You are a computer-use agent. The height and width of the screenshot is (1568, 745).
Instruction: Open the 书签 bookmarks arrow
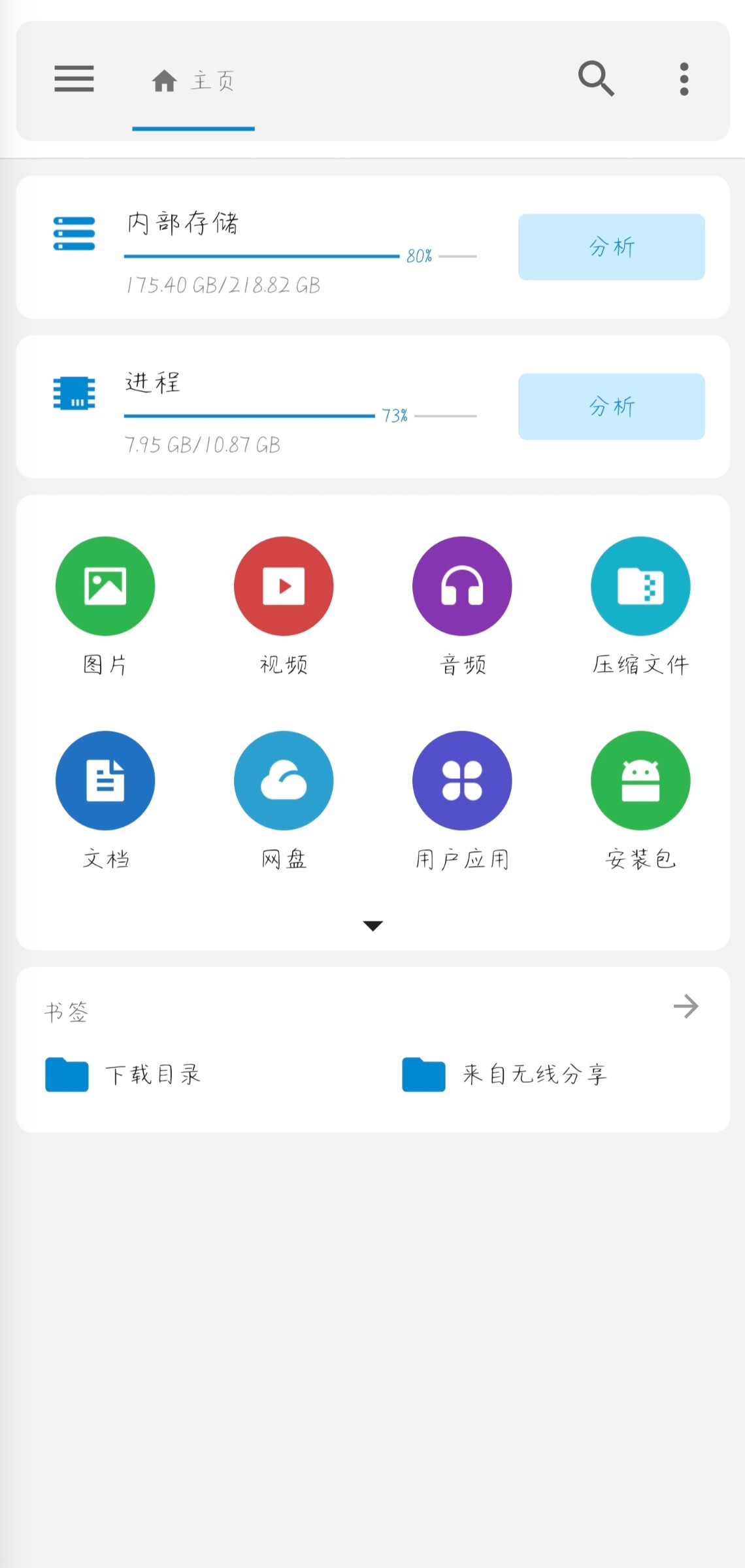point(686,1006)
